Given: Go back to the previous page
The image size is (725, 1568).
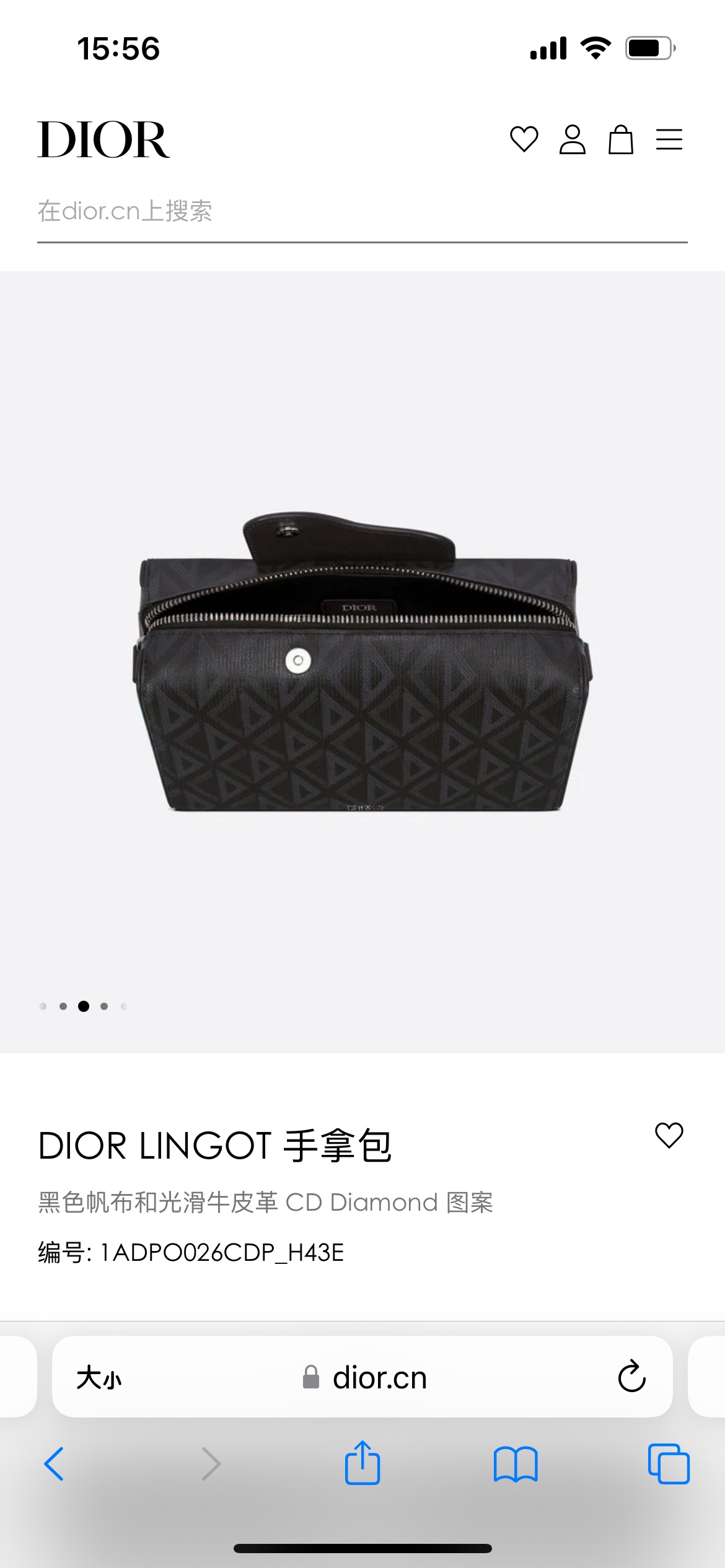Looking at the screenshot, I should coord(54,1464).
